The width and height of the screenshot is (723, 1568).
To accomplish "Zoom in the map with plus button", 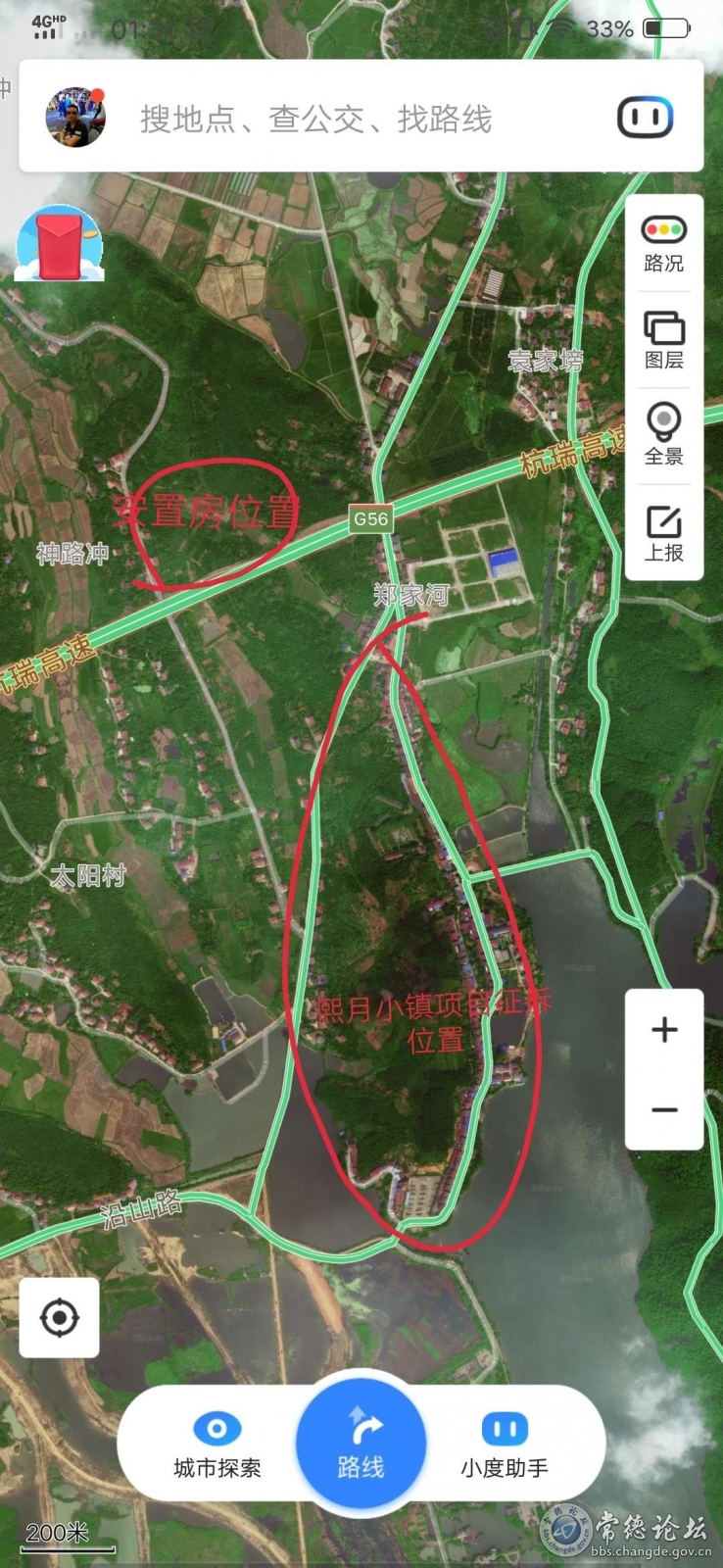I will (x=664, y=1029).
